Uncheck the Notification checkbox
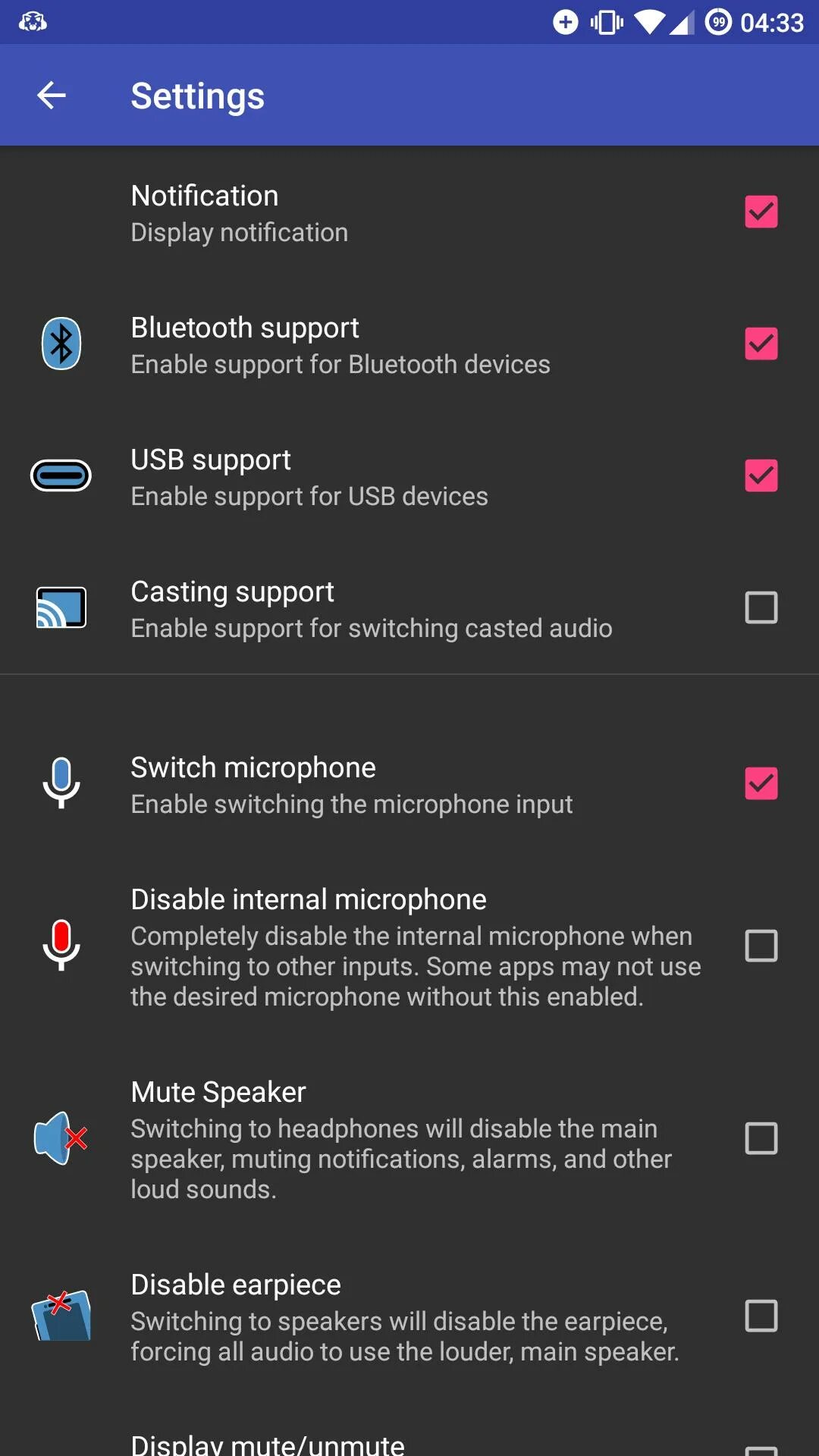Viewport: 819px width, 1456px height. pos(761,212)
